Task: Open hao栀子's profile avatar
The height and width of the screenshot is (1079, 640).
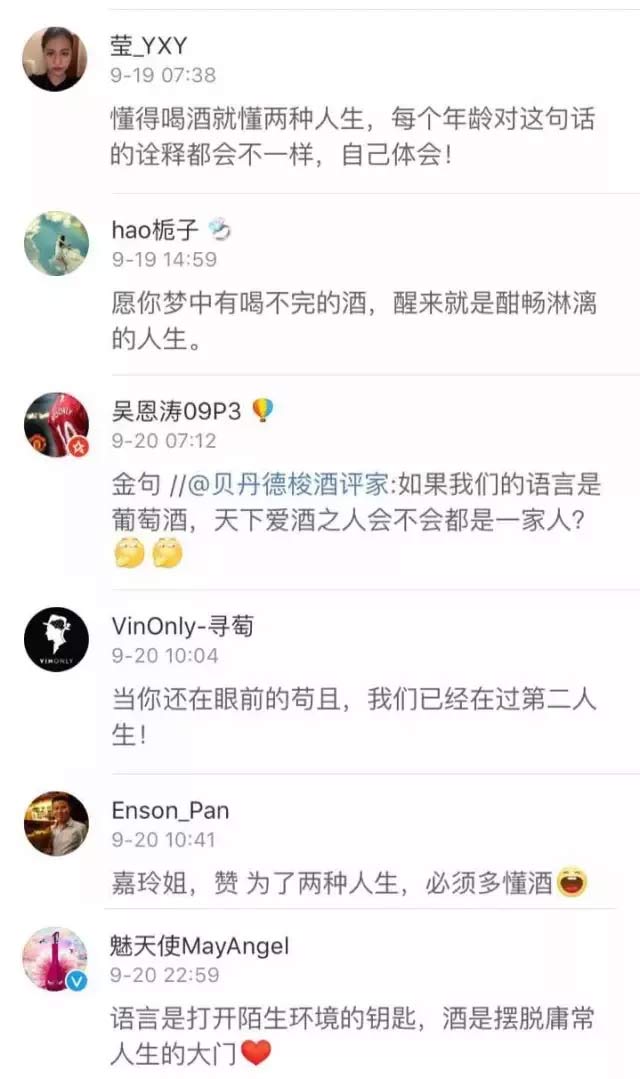Action: [55, 243]
